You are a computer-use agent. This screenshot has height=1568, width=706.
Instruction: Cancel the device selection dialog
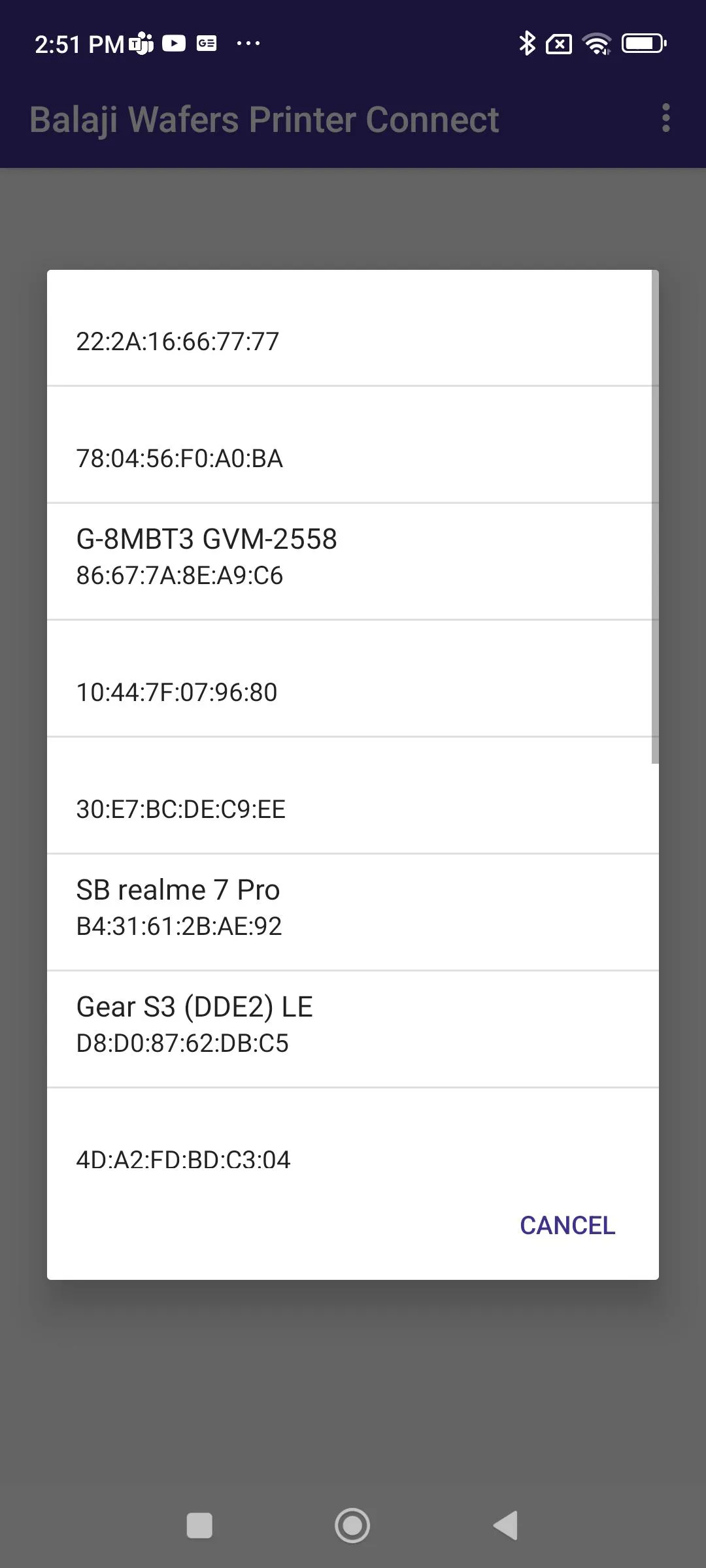click(x=567, y=1226)
